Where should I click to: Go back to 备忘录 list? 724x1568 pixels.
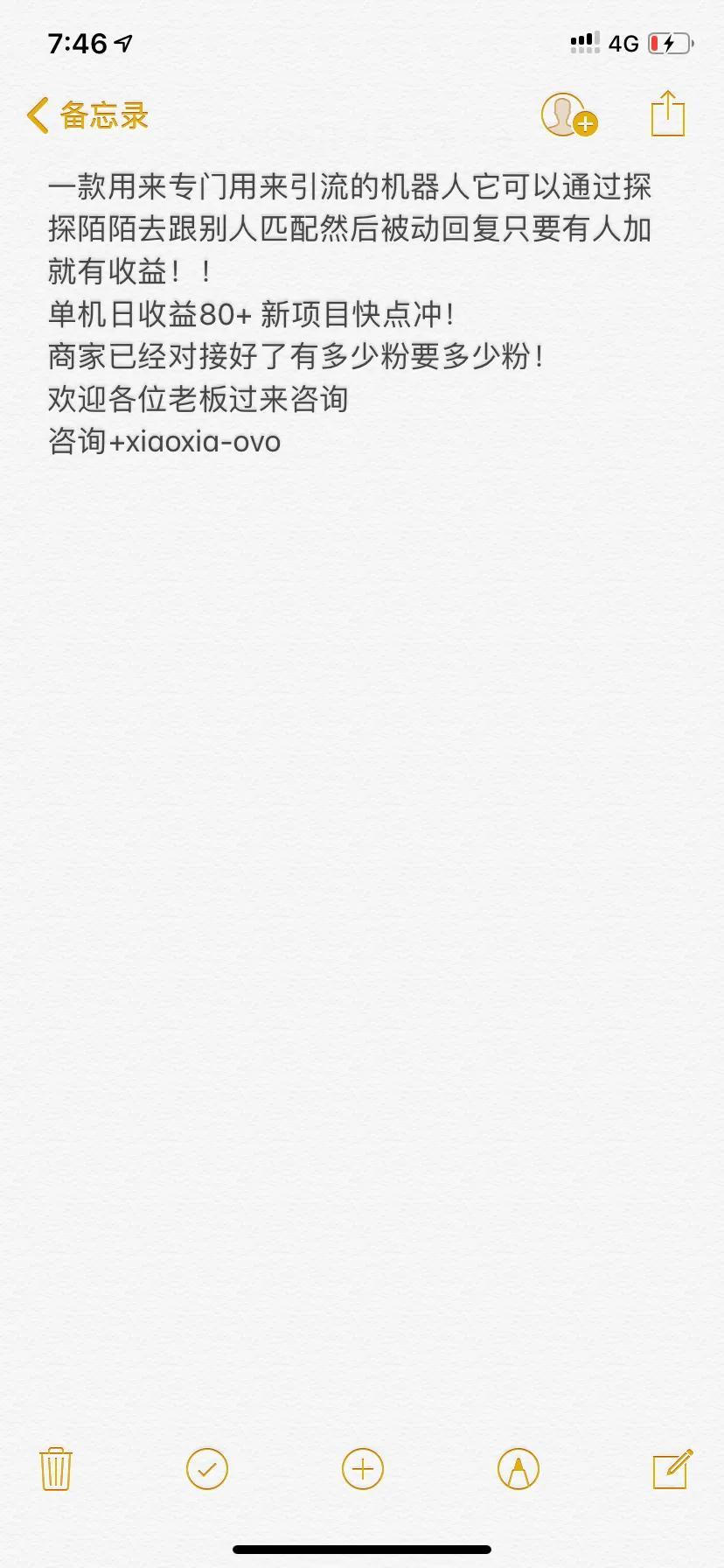pos(87,115)
